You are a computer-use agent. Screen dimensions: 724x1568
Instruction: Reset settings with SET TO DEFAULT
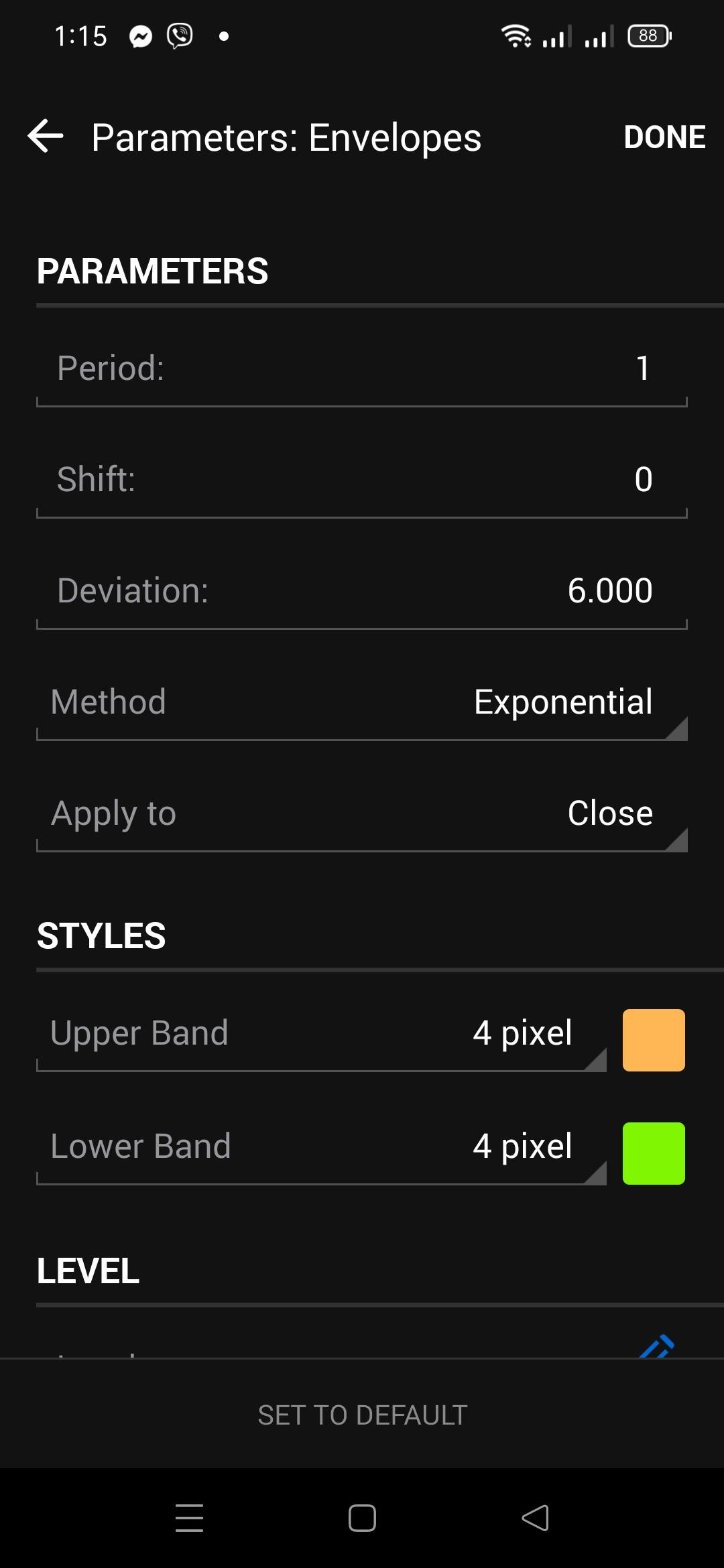click(x=362, y=1415)
